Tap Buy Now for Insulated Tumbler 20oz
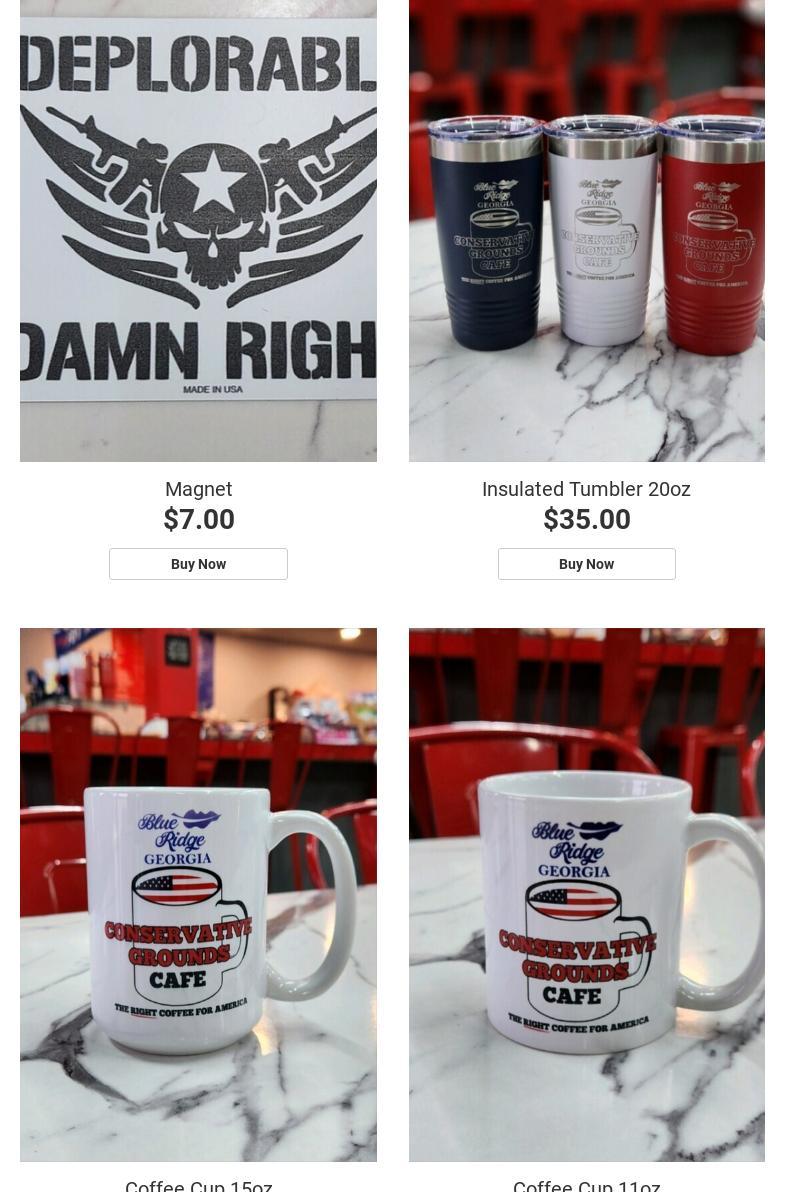 coord(586,564)
